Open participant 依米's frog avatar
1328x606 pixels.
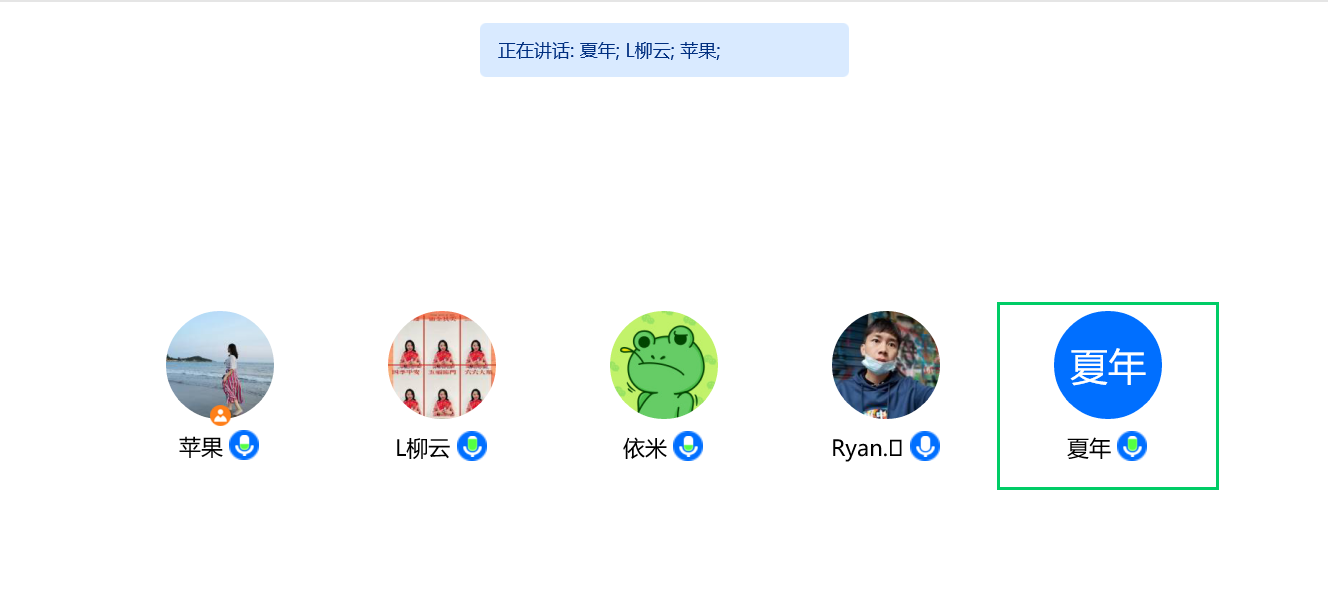(x=664, y=364)
